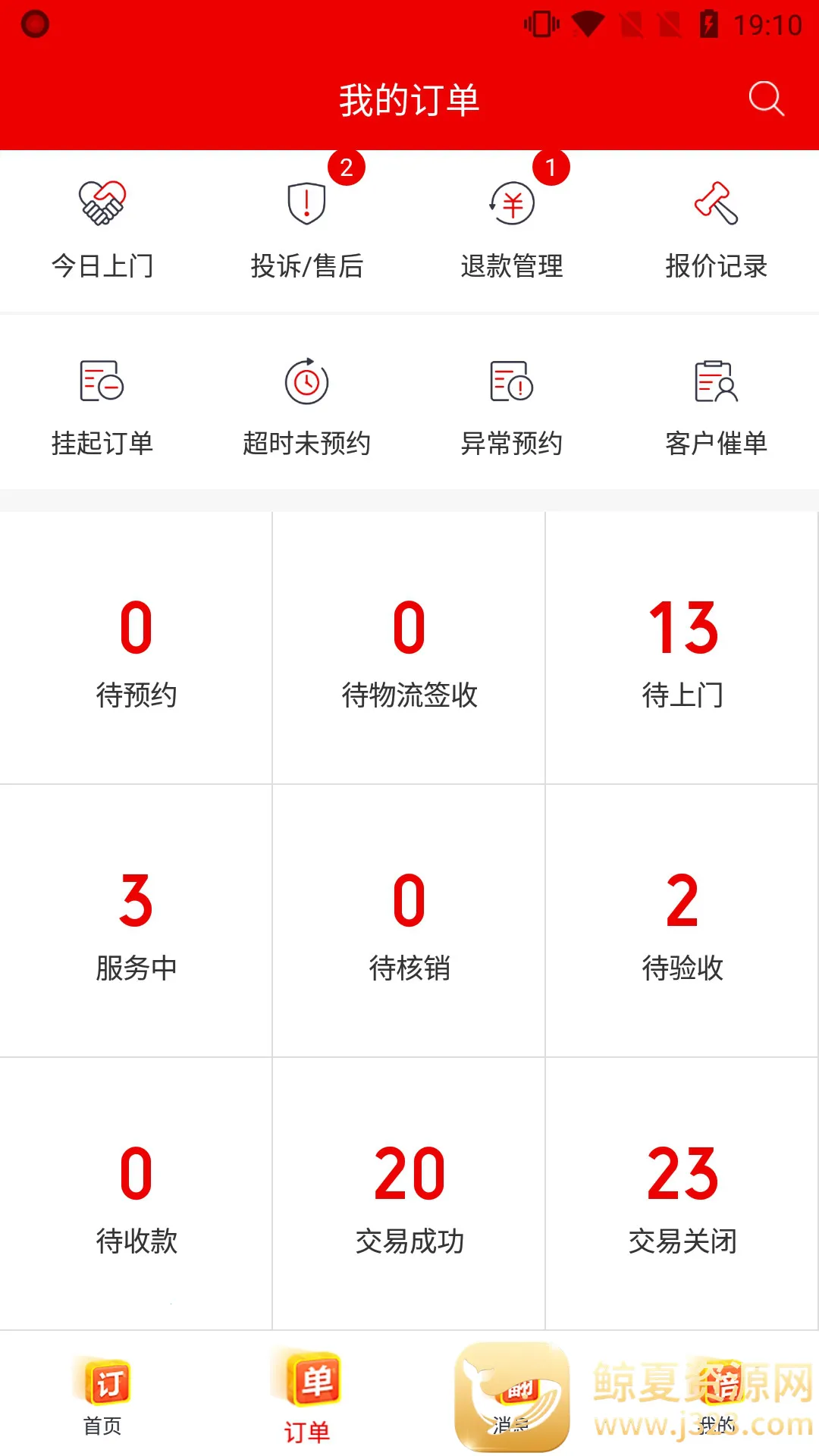The image size is (819, 1456).
Task: Open the 3 服务中 orders
Action: 136,921
